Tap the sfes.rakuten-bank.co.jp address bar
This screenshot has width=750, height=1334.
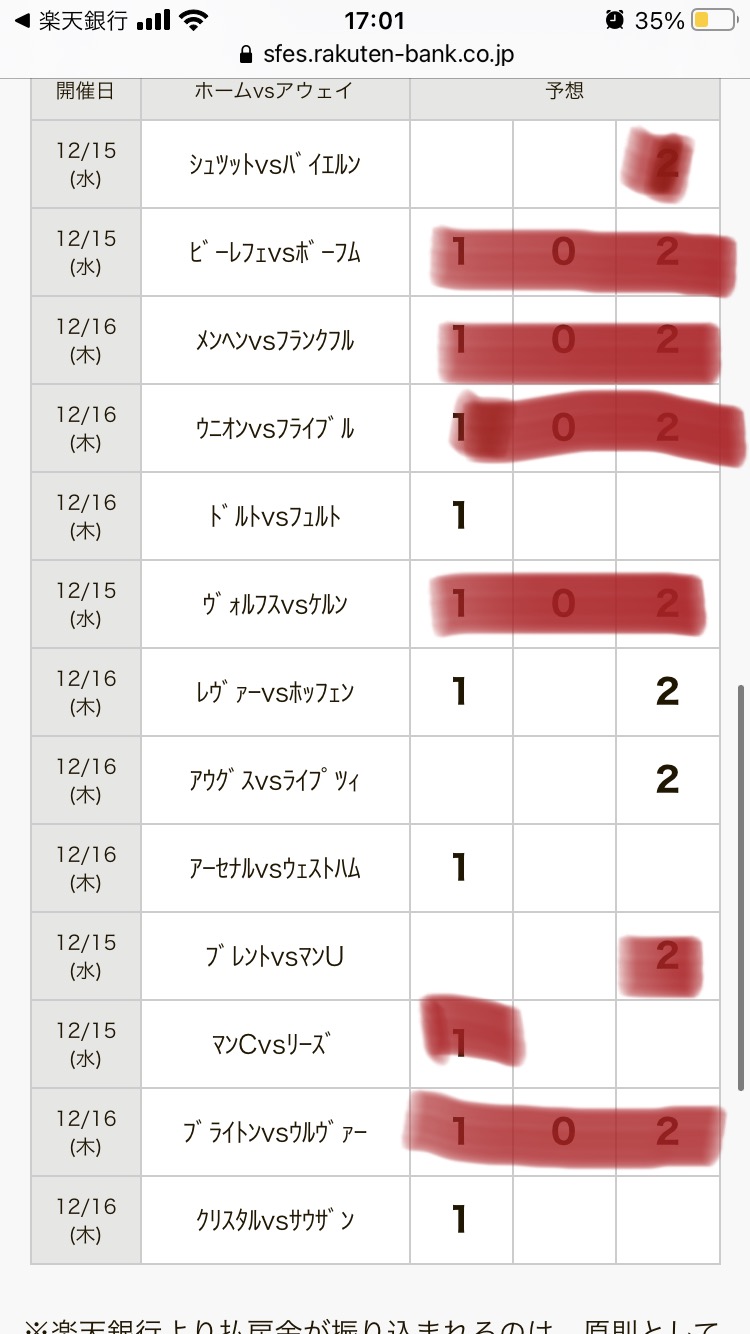(376, 54)
